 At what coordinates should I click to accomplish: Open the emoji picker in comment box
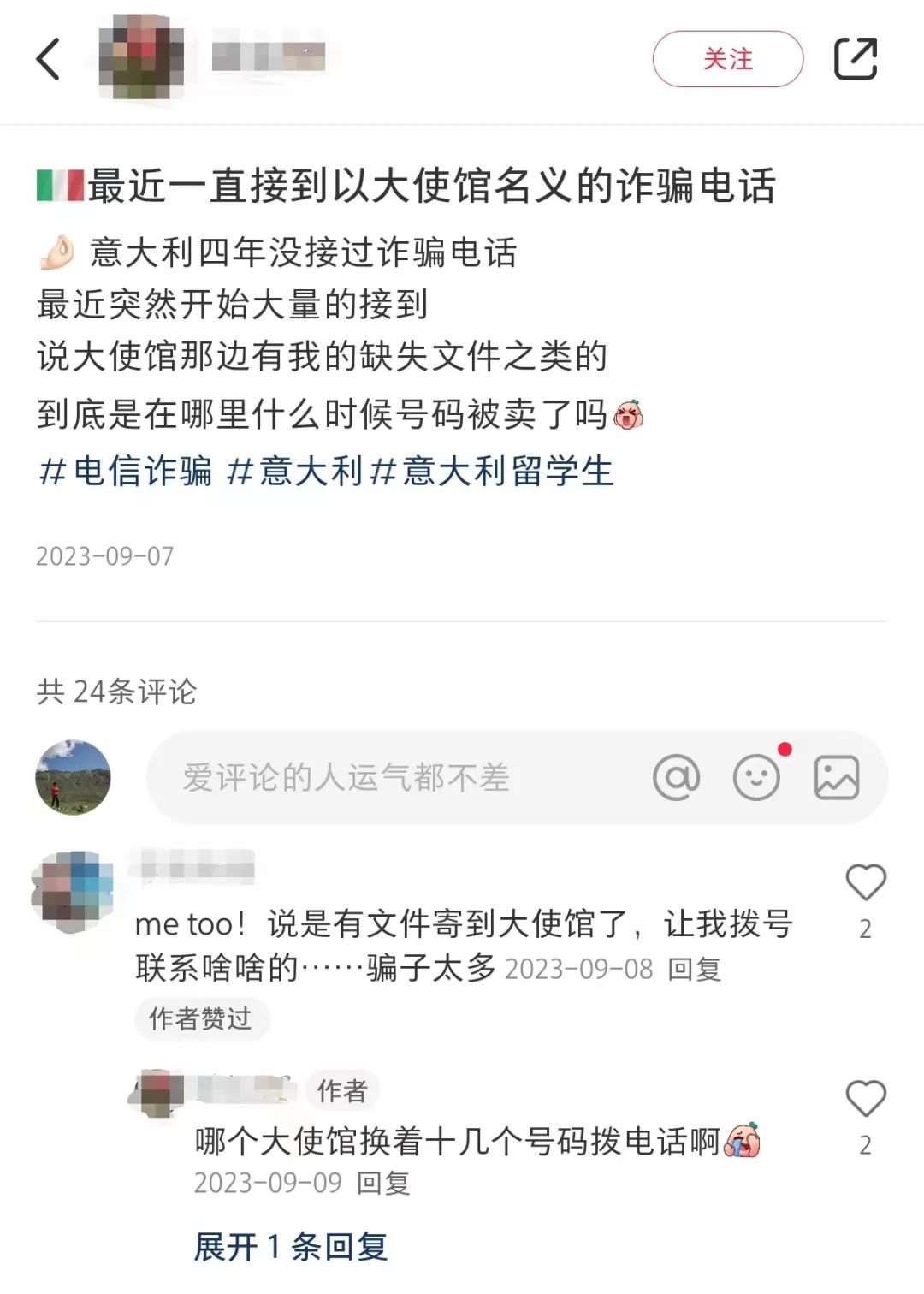coord(756,778)
